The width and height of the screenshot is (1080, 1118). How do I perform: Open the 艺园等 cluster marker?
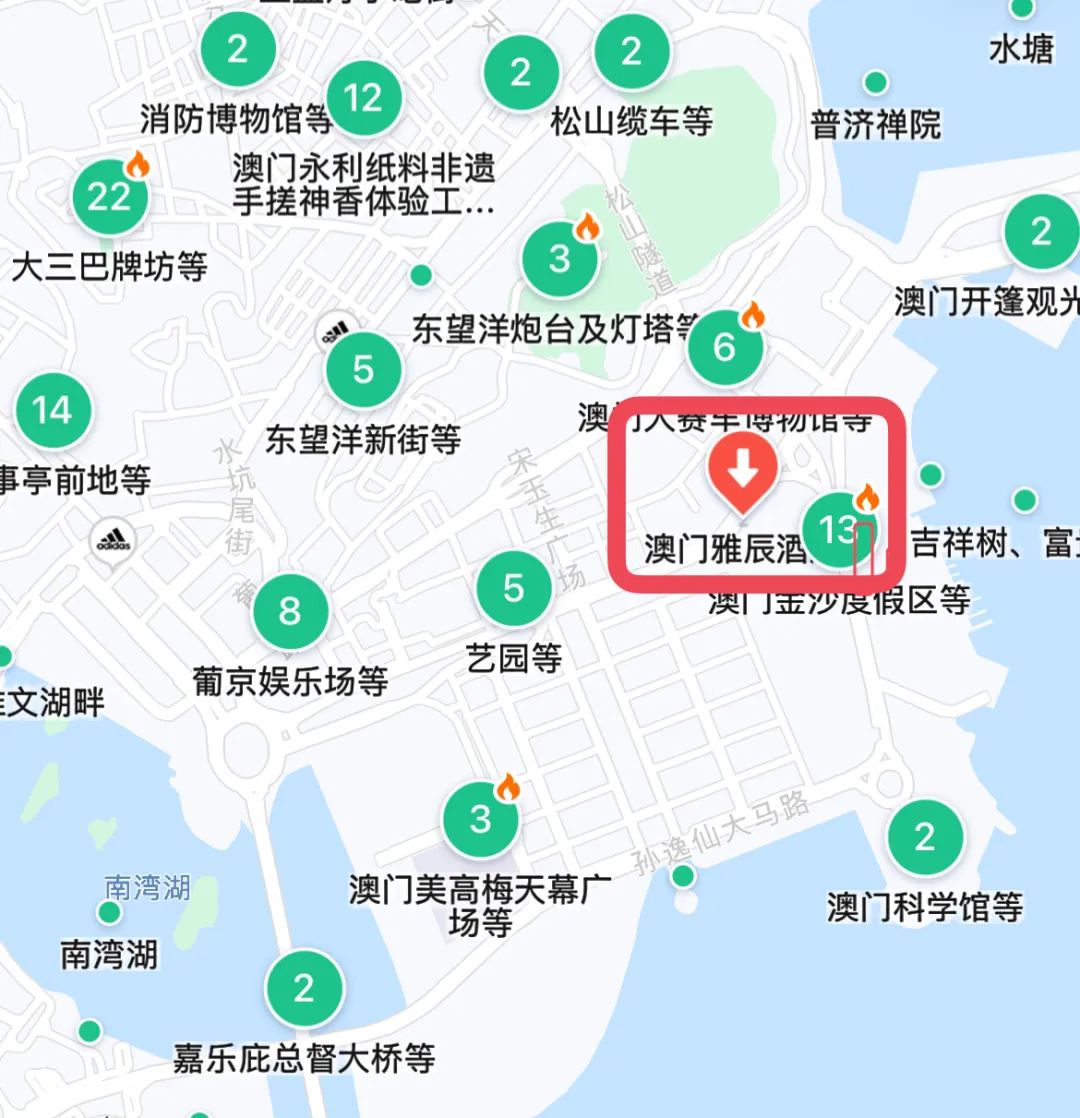(513, 588)
